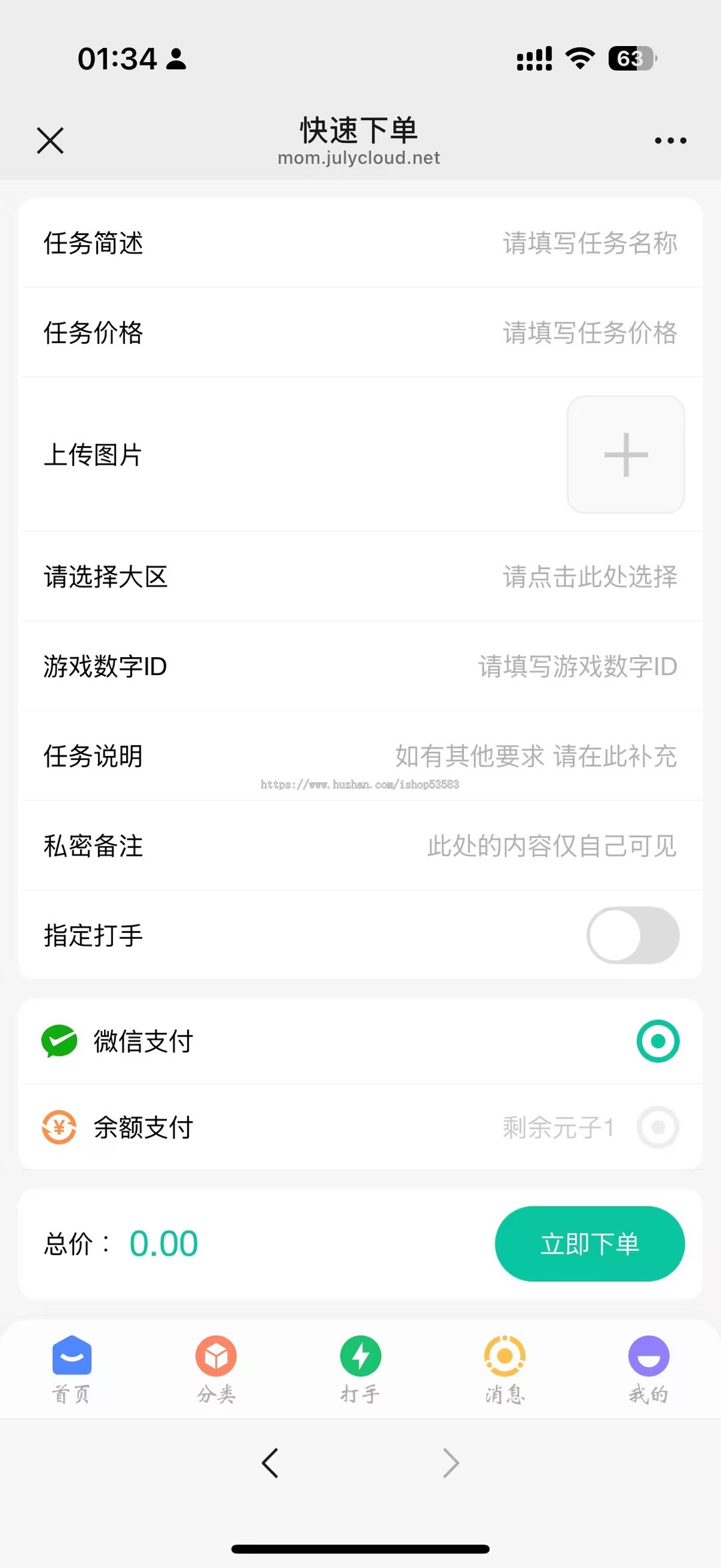
Task: Choose 余额支付 as payment method
Action: coord(658,1127)
